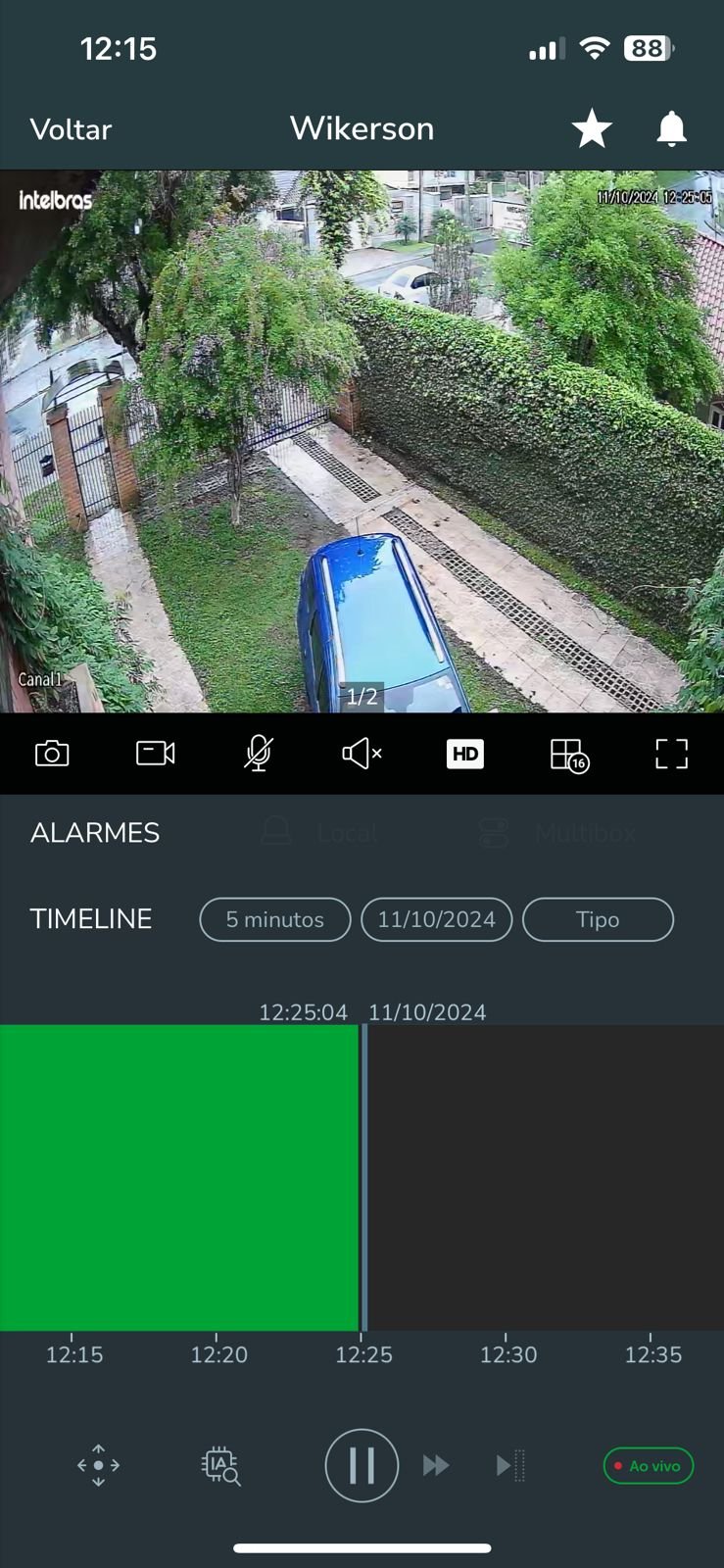Change the multi-camera grid layout
The image size is (724, 1568).
pyautogui.click(x=569, y=755)
